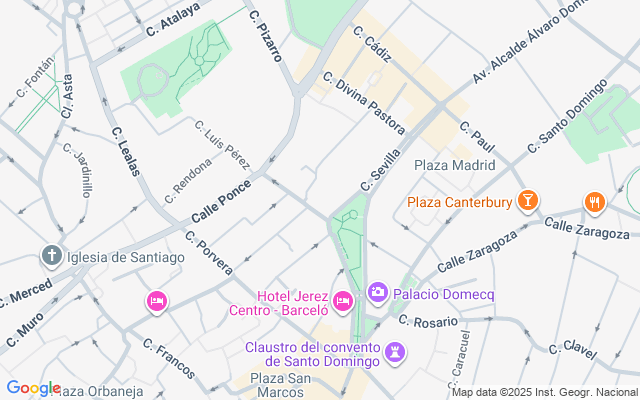Tap the restaurant pin near Calle Zaragoza

[595, 202]
